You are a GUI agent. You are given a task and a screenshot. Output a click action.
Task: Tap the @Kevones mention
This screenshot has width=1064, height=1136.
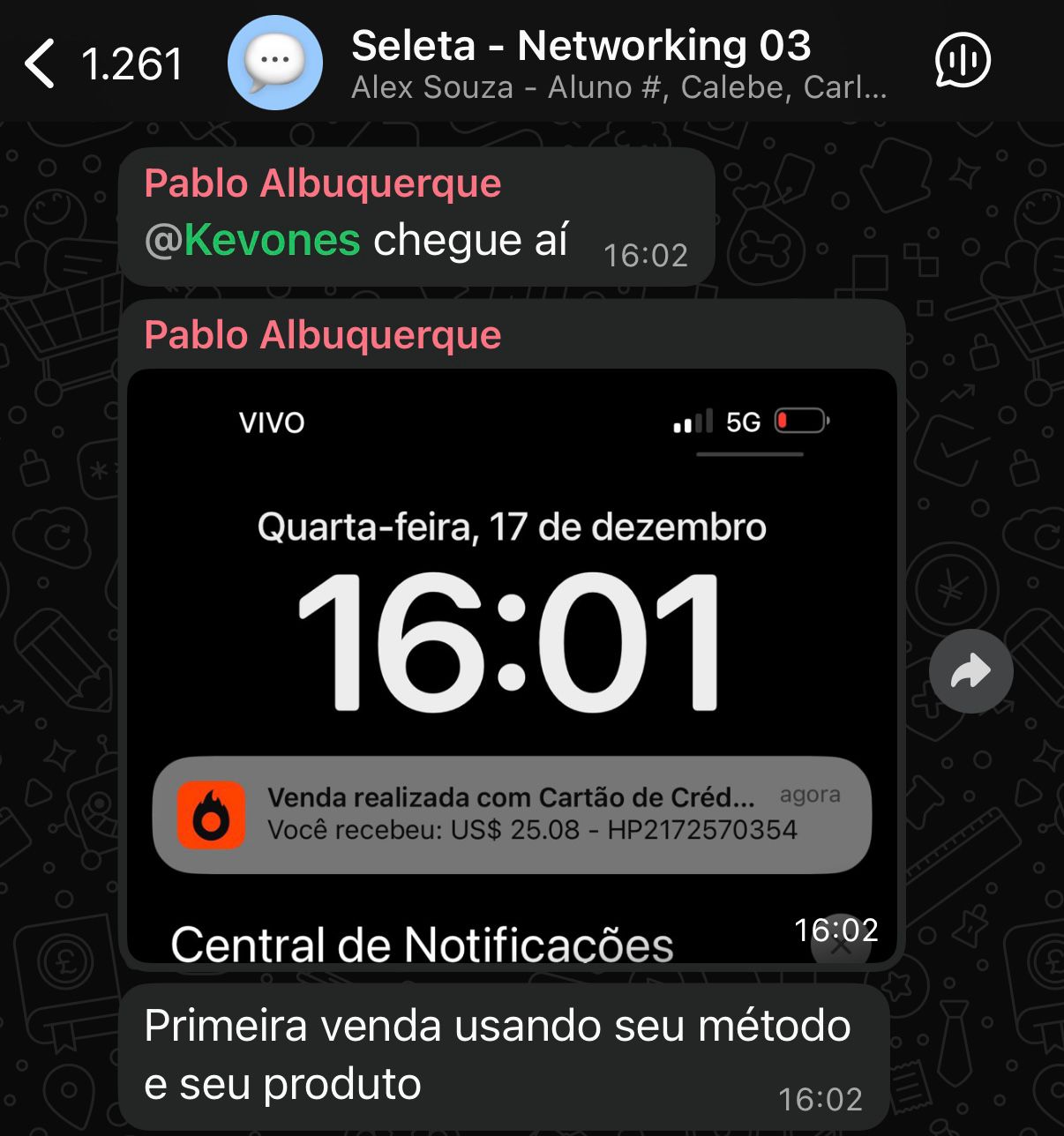point(253,240)
